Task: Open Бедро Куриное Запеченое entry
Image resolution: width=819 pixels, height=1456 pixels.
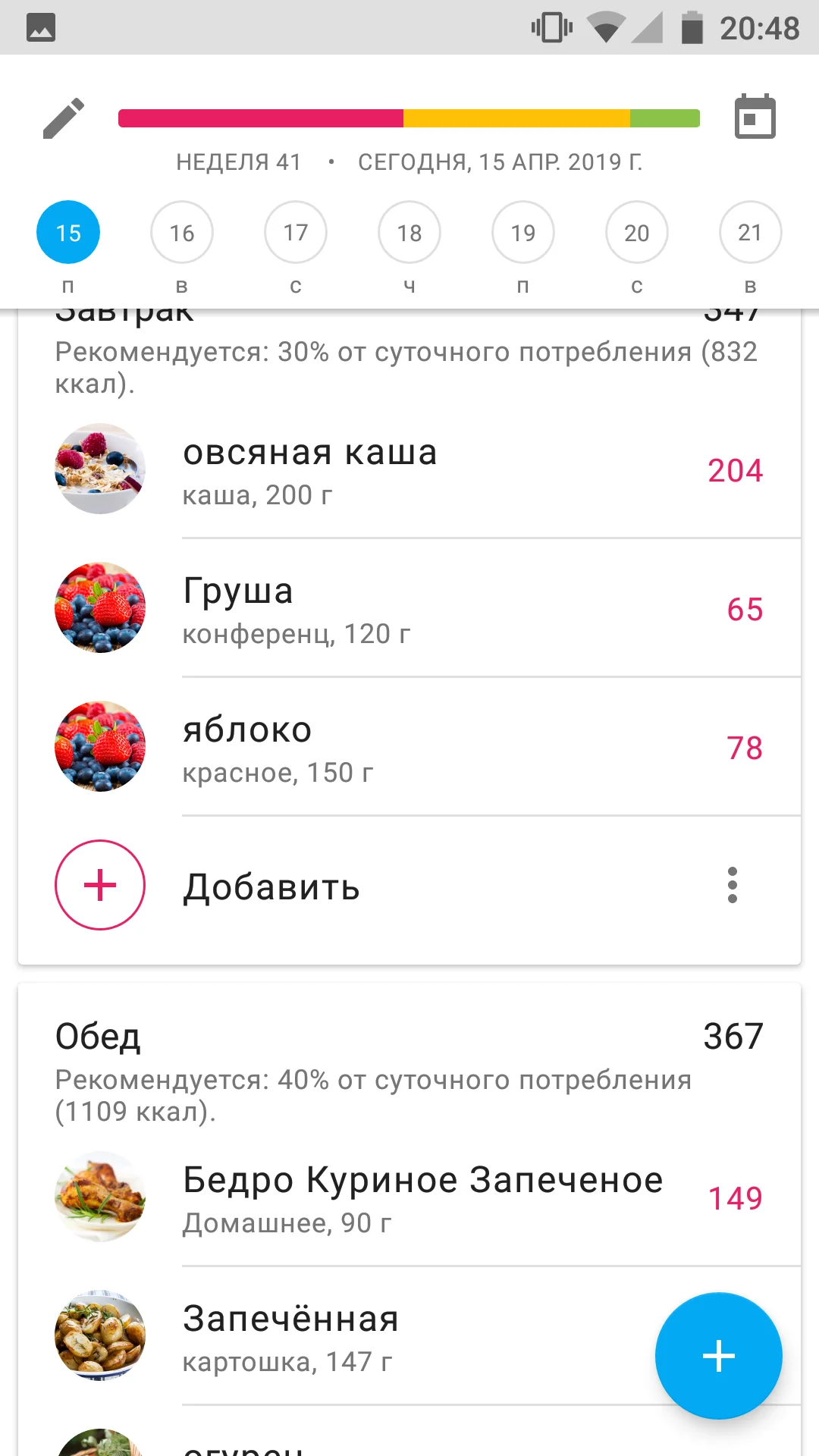Action: pos(409,1198)
